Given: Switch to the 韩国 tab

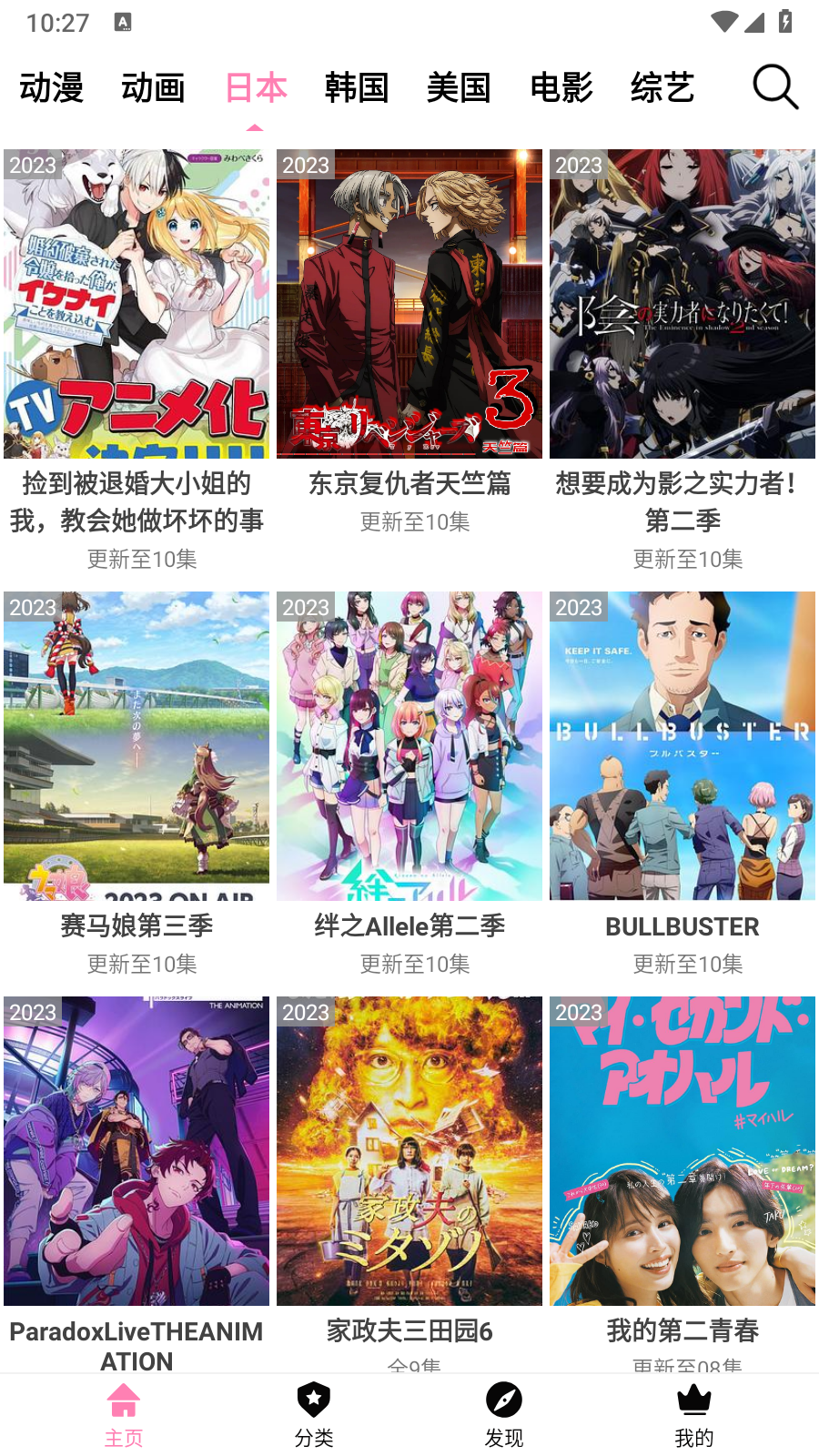Looking at the screenshot, I should pyautogui.click(x=357, y=87).
